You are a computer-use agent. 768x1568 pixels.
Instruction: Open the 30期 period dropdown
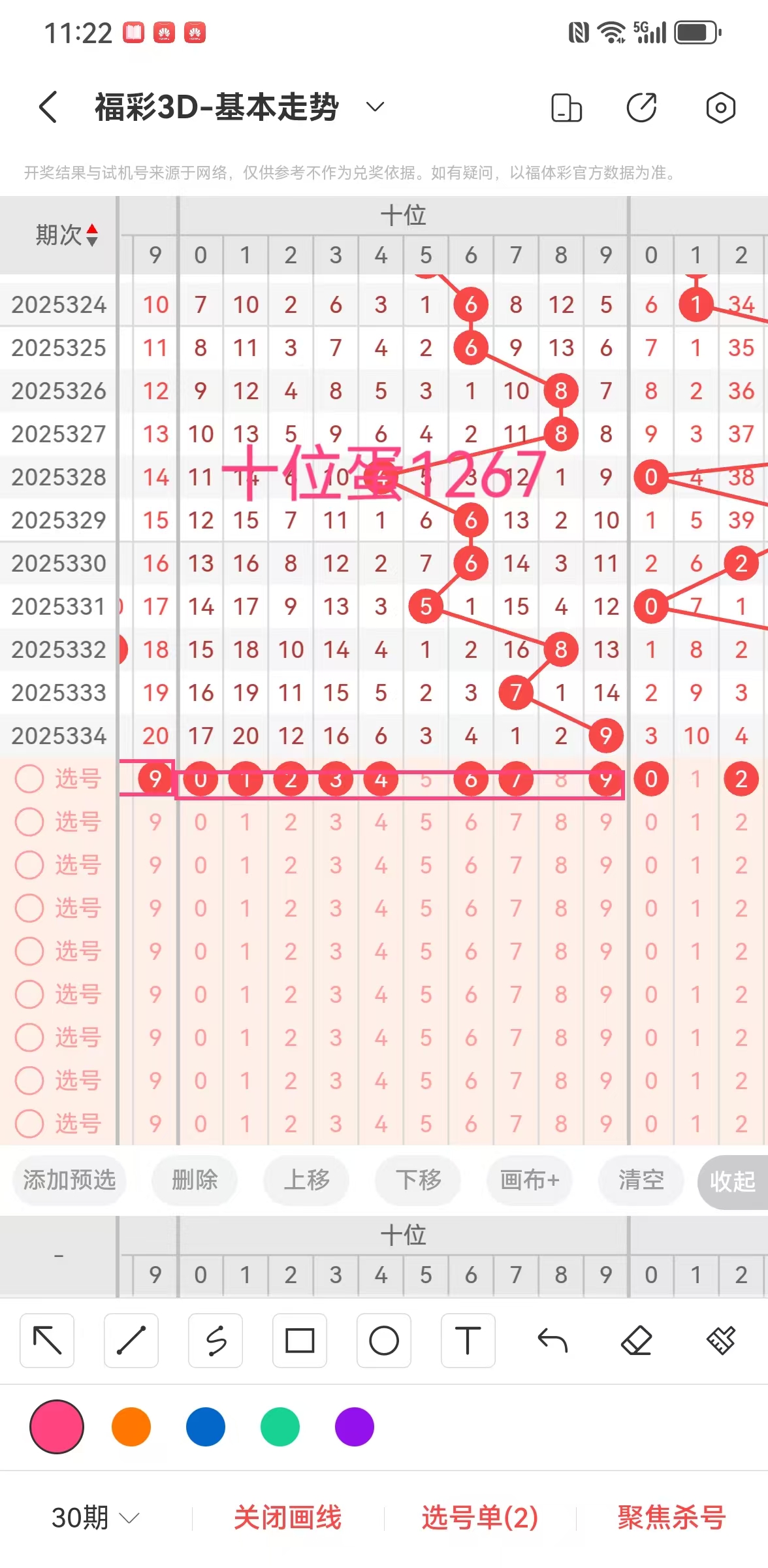tap(95, 1517)
